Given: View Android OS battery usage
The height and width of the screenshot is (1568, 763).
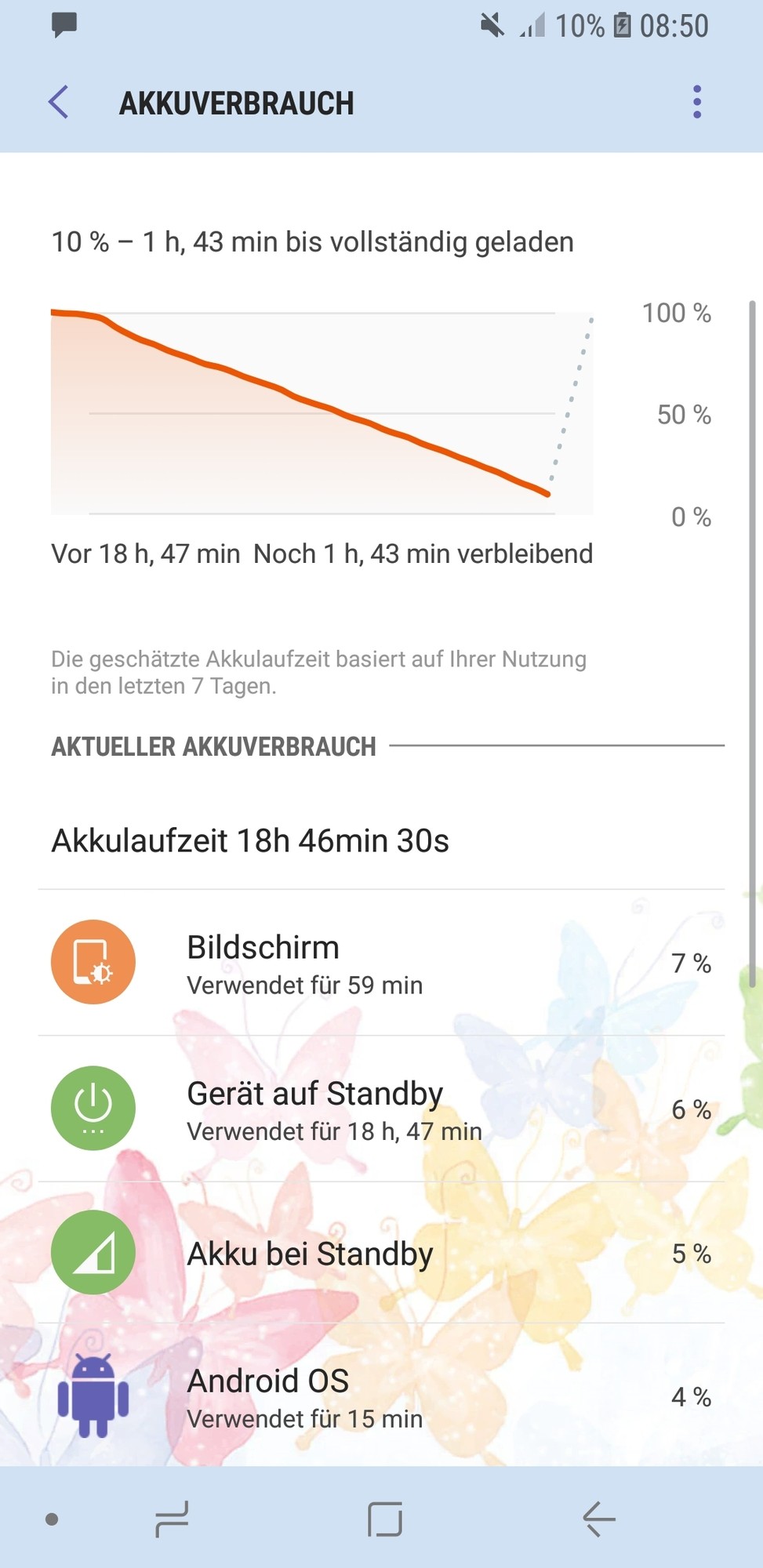Looking at the screenshot, I should point(381,1397).
